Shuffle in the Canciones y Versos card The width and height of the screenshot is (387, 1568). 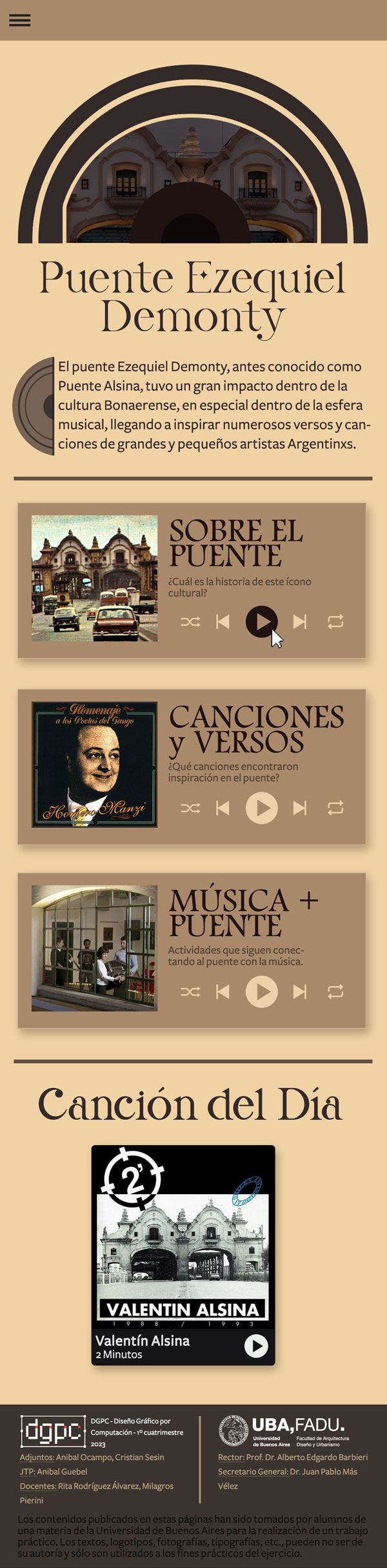[190, 808]
